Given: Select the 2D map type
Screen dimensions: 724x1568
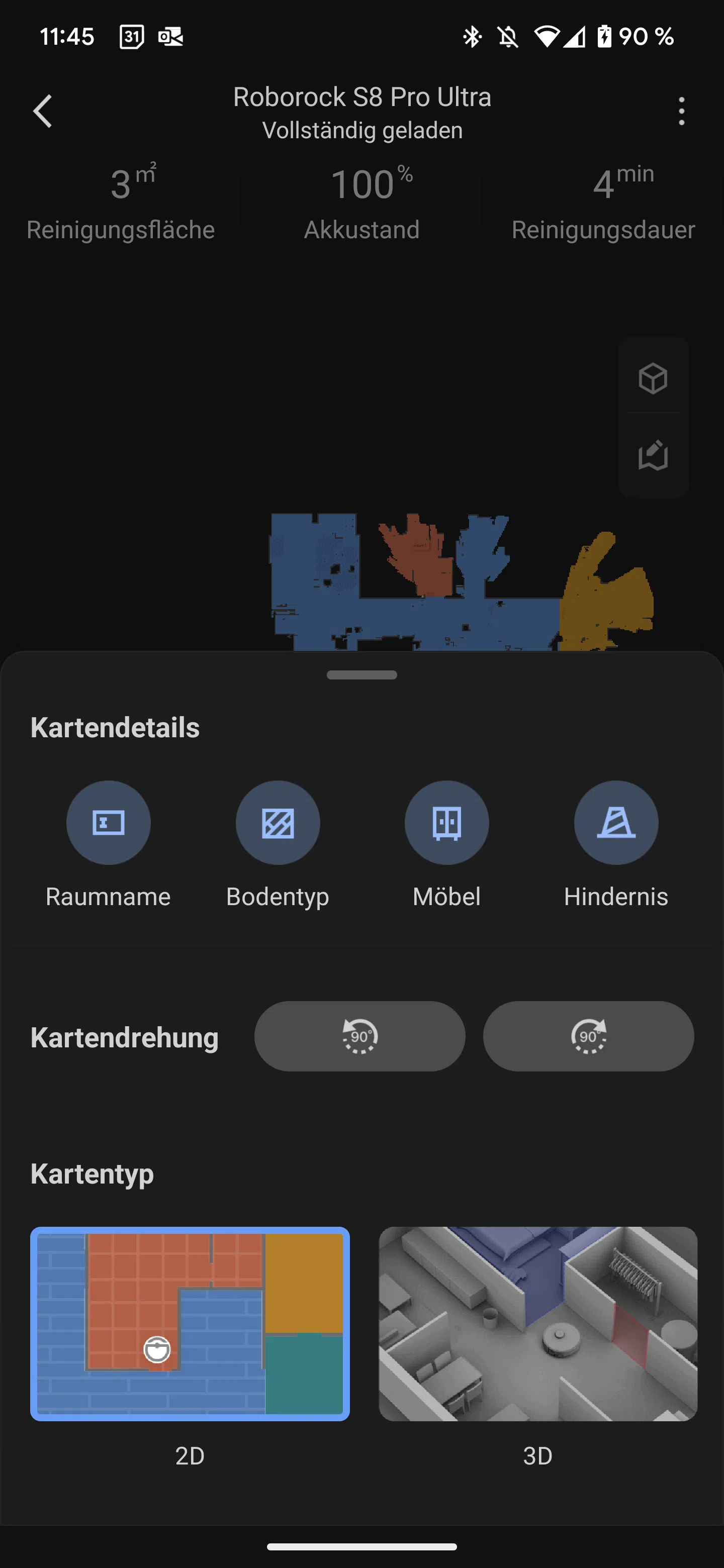Looking at the screenshot, I should click(x=190, y=1323).
